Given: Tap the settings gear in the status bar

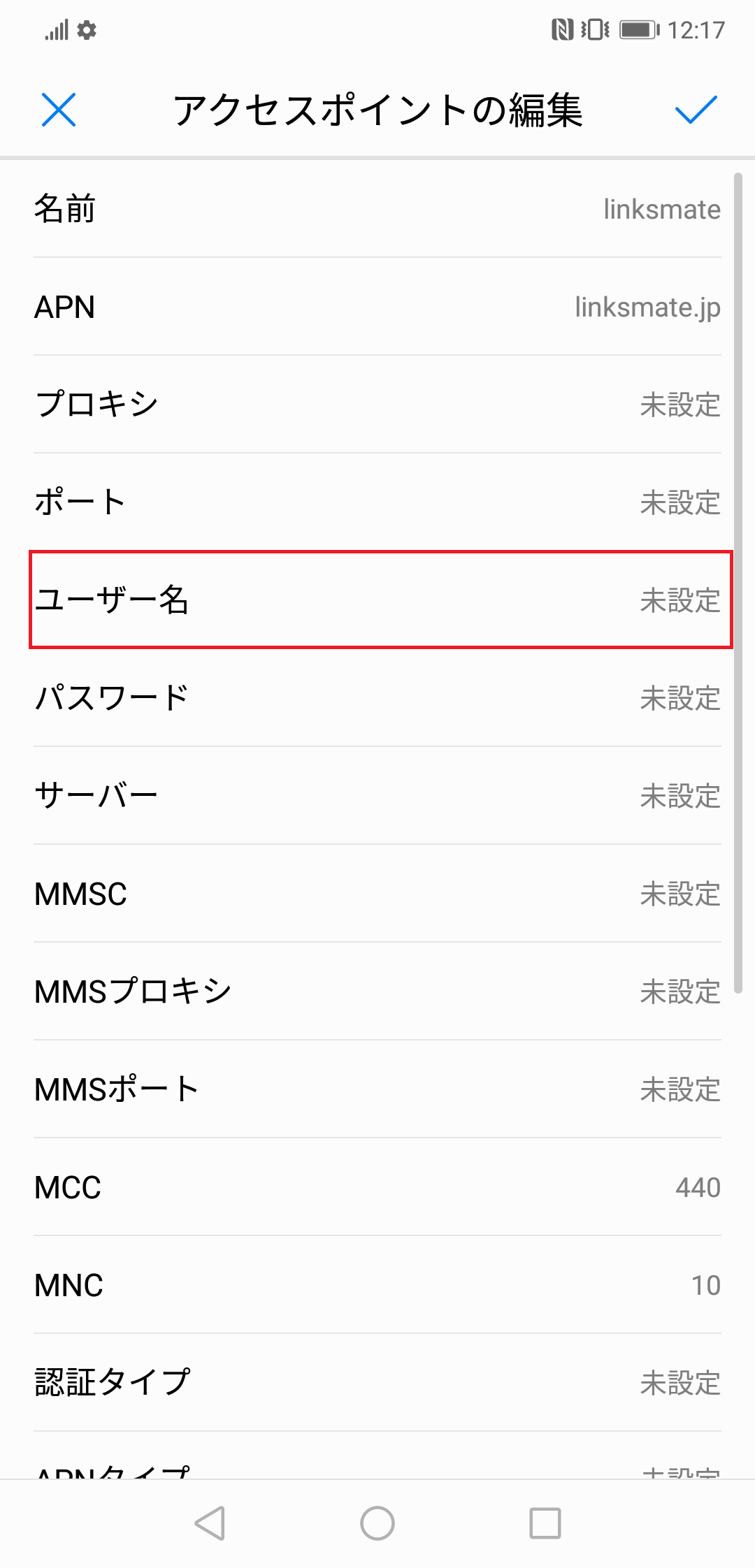Looking at the screenshot, I should pos(85,30).
